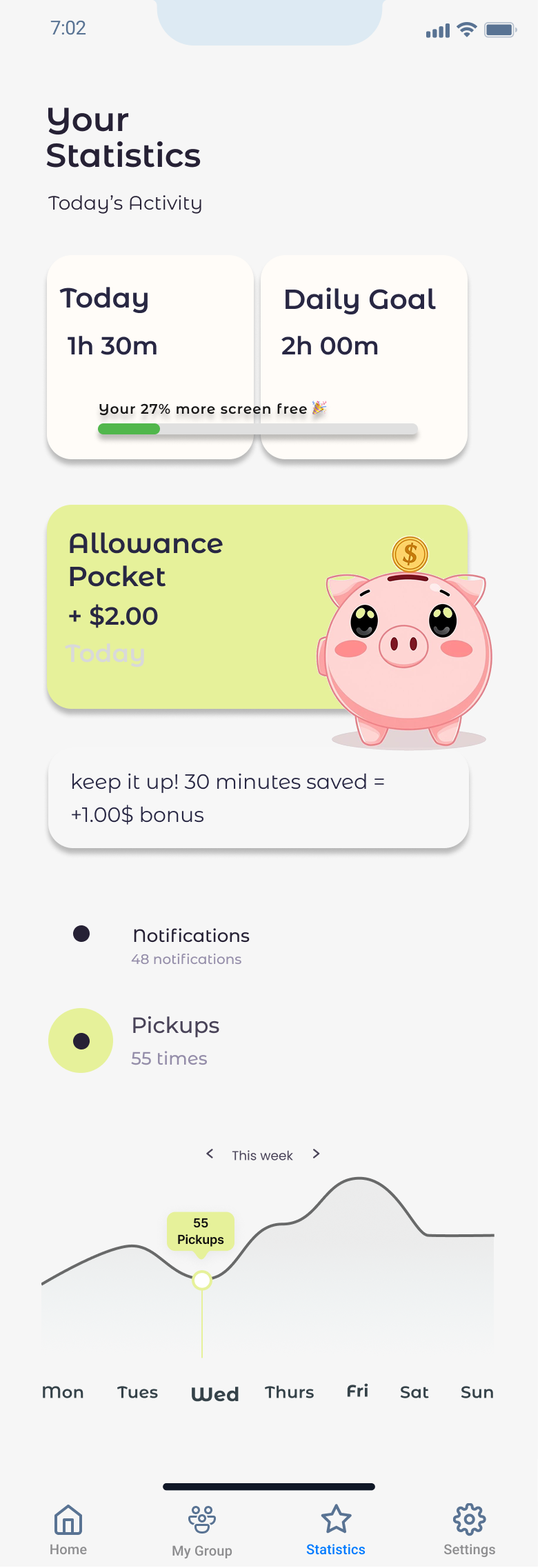Go to the next week
Image resolution: width=560 pixels, height=1568 pixels.
coord(316,1154)
